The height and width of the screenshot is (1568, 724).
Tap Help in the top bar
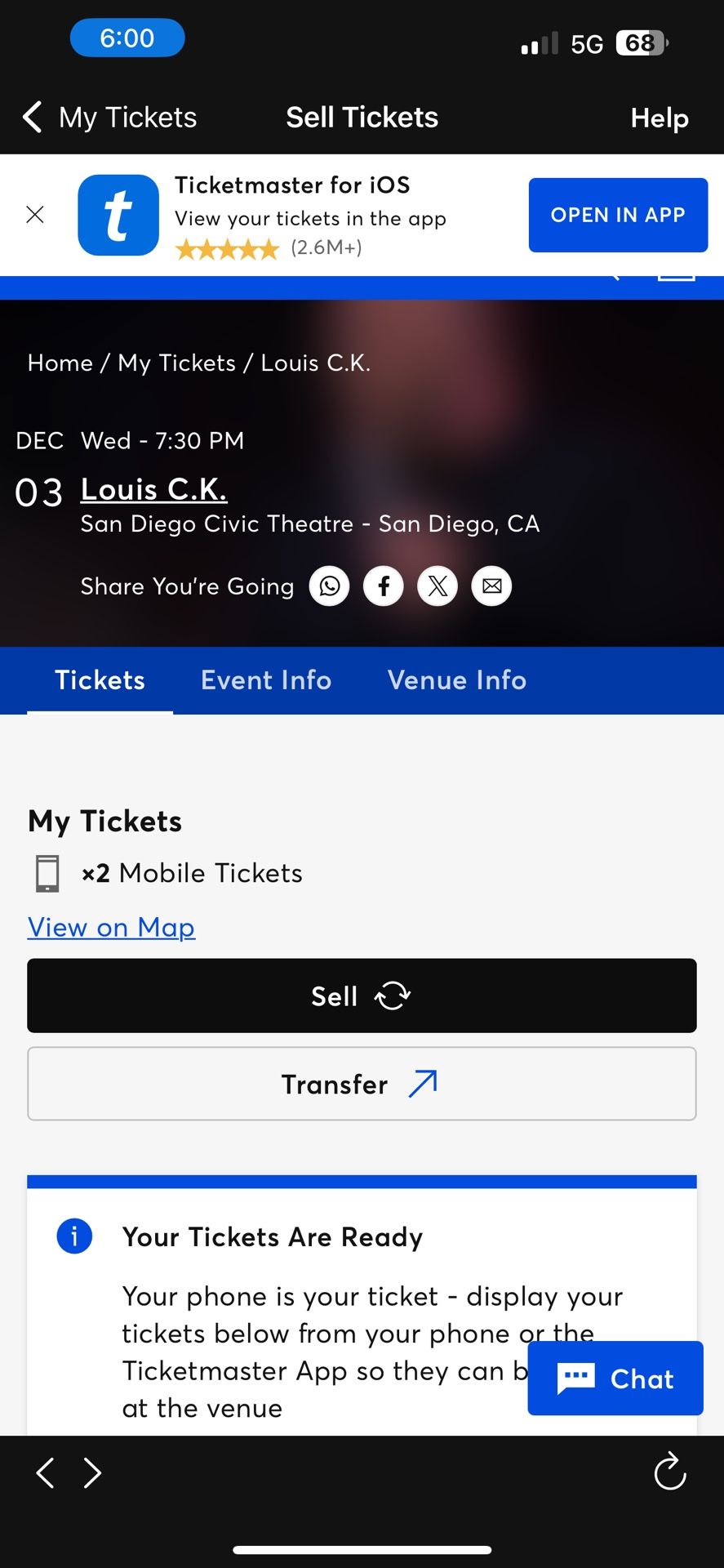(x=659, y=118)
